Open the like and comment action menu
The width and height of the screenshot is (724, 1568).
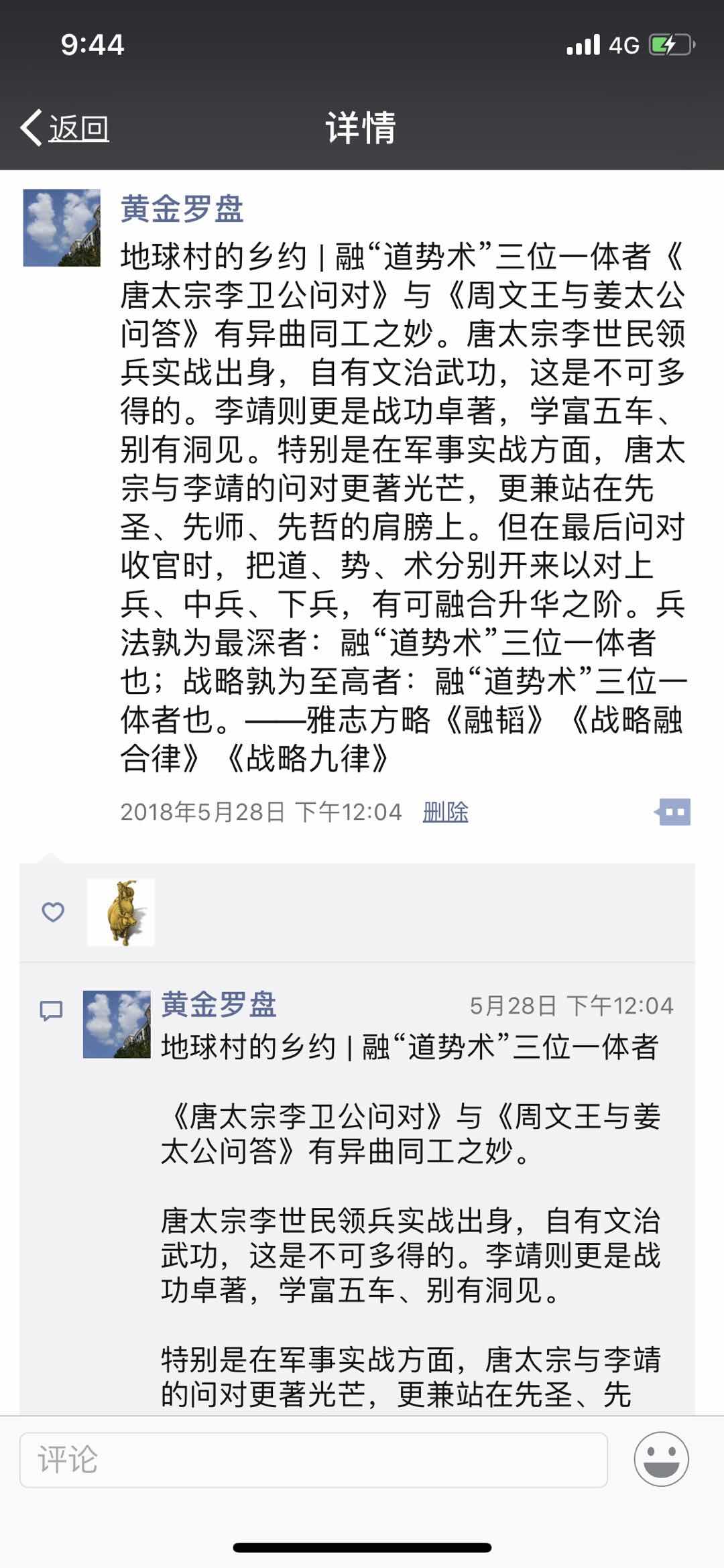[673, 812]
